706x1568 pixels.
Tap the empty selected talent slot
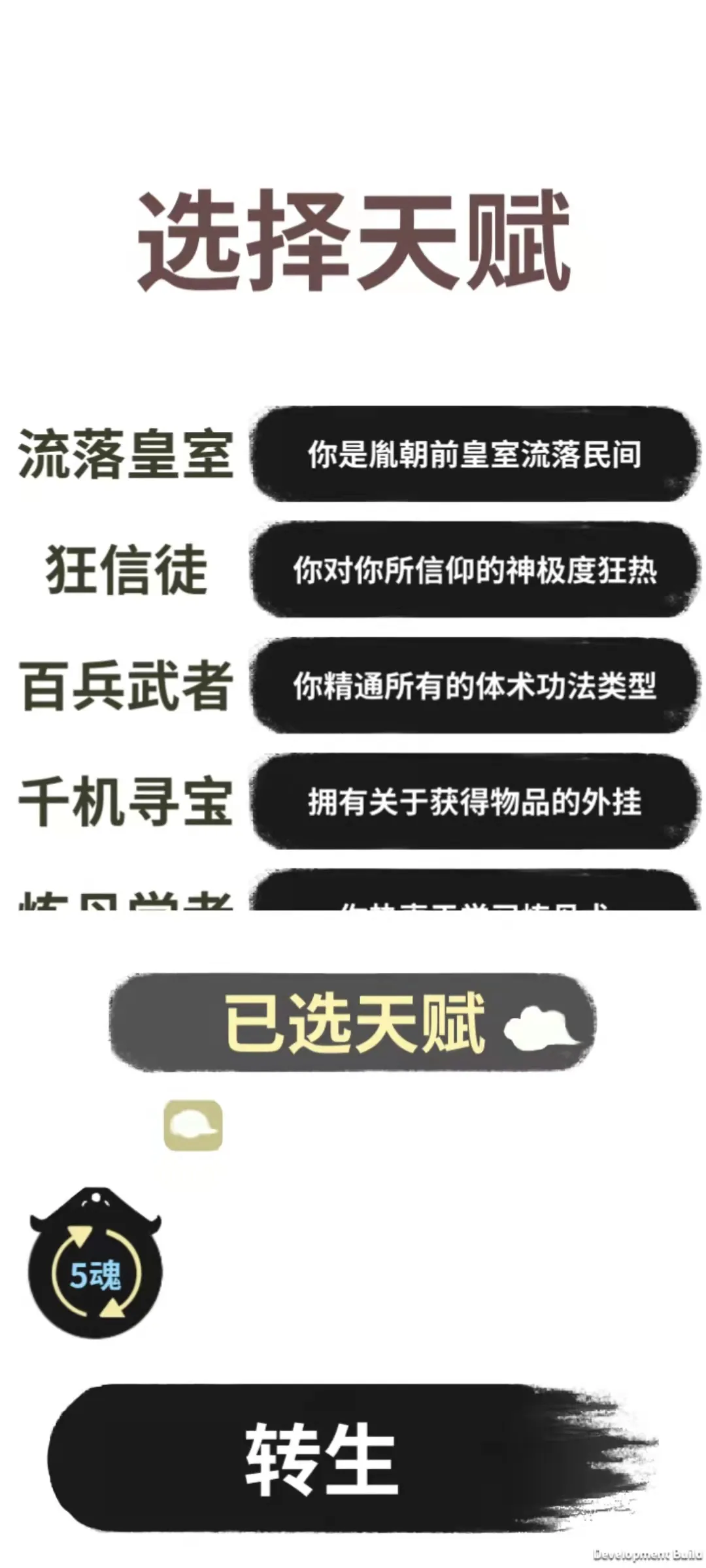point(193,1125)
